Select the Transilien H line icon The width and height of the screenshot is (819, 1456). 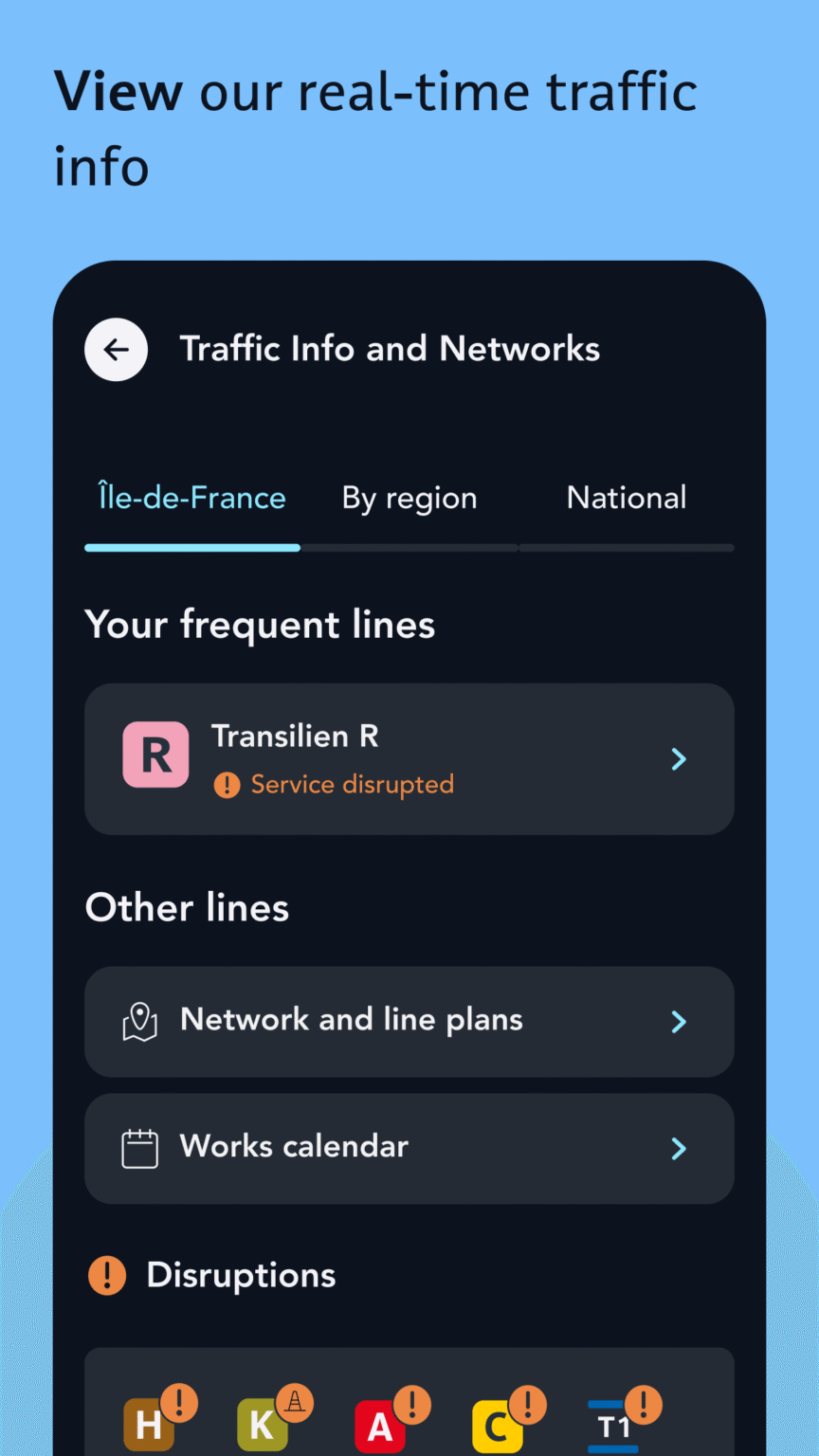coord(148,1424)
